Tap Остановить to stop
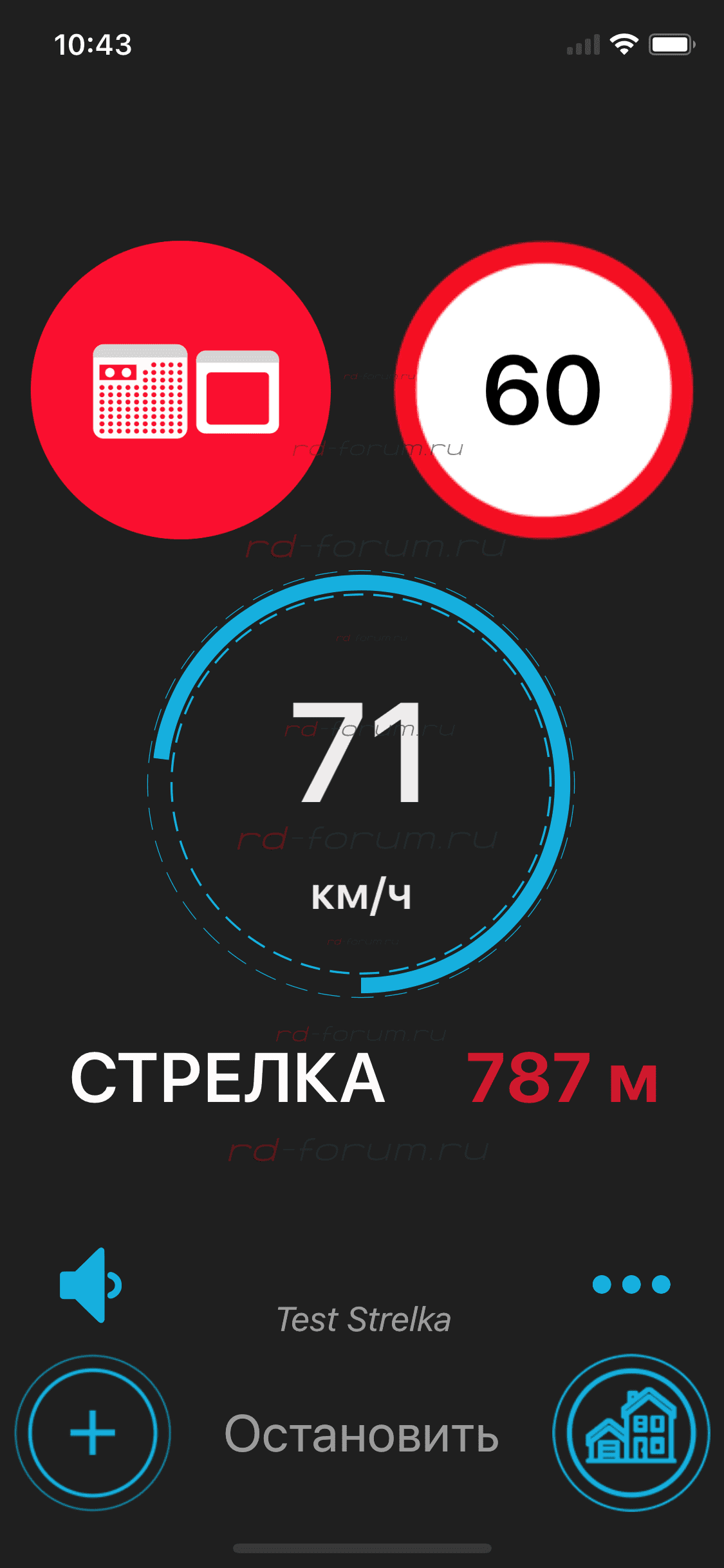The height and width of the screenshot is (1568, 724). [x=361, y=1434]
